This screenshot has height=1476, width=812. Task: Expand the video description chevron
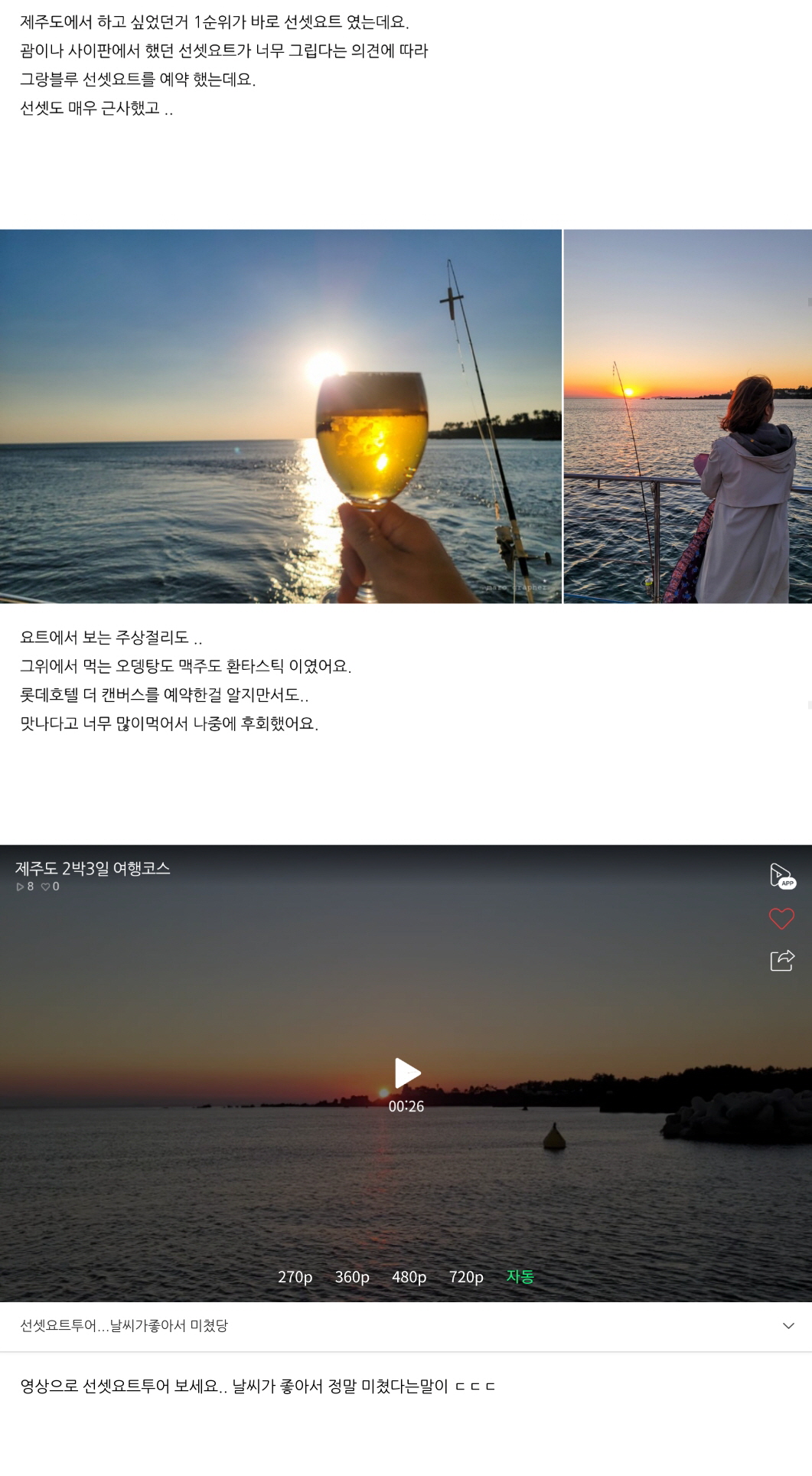(788, 1326)
